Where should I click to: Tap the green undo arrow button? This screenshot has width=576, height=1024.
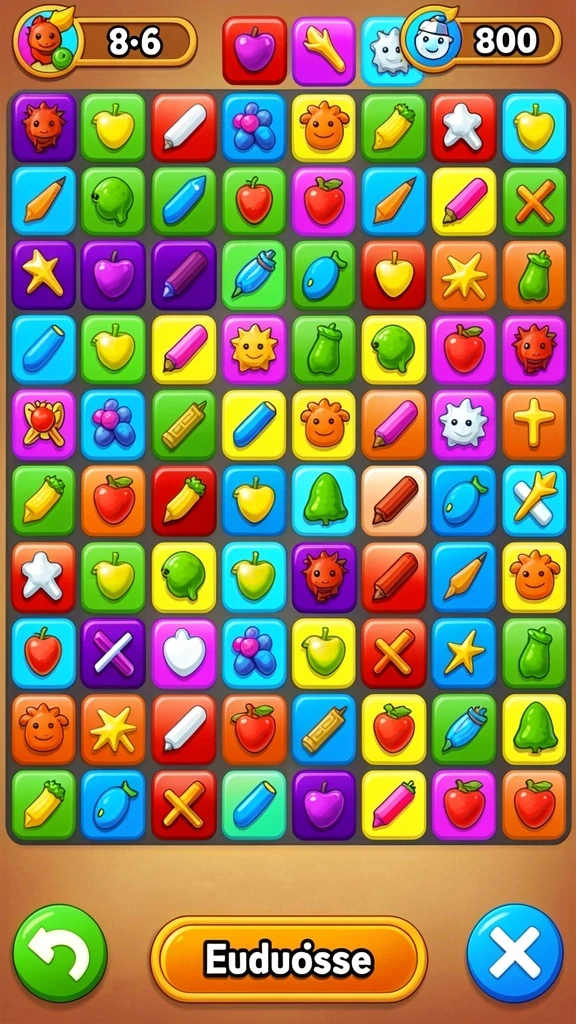point(60,953)
